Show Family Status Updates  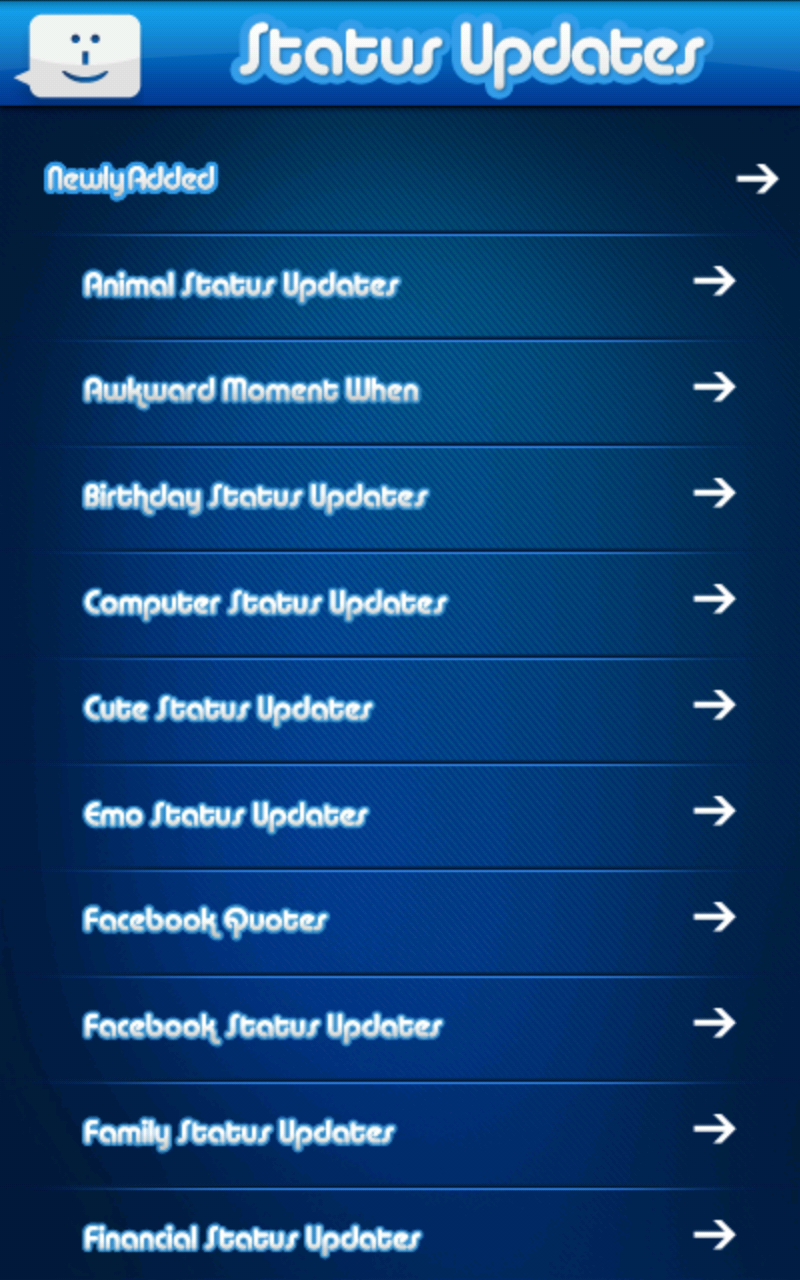pos(239,1133)
